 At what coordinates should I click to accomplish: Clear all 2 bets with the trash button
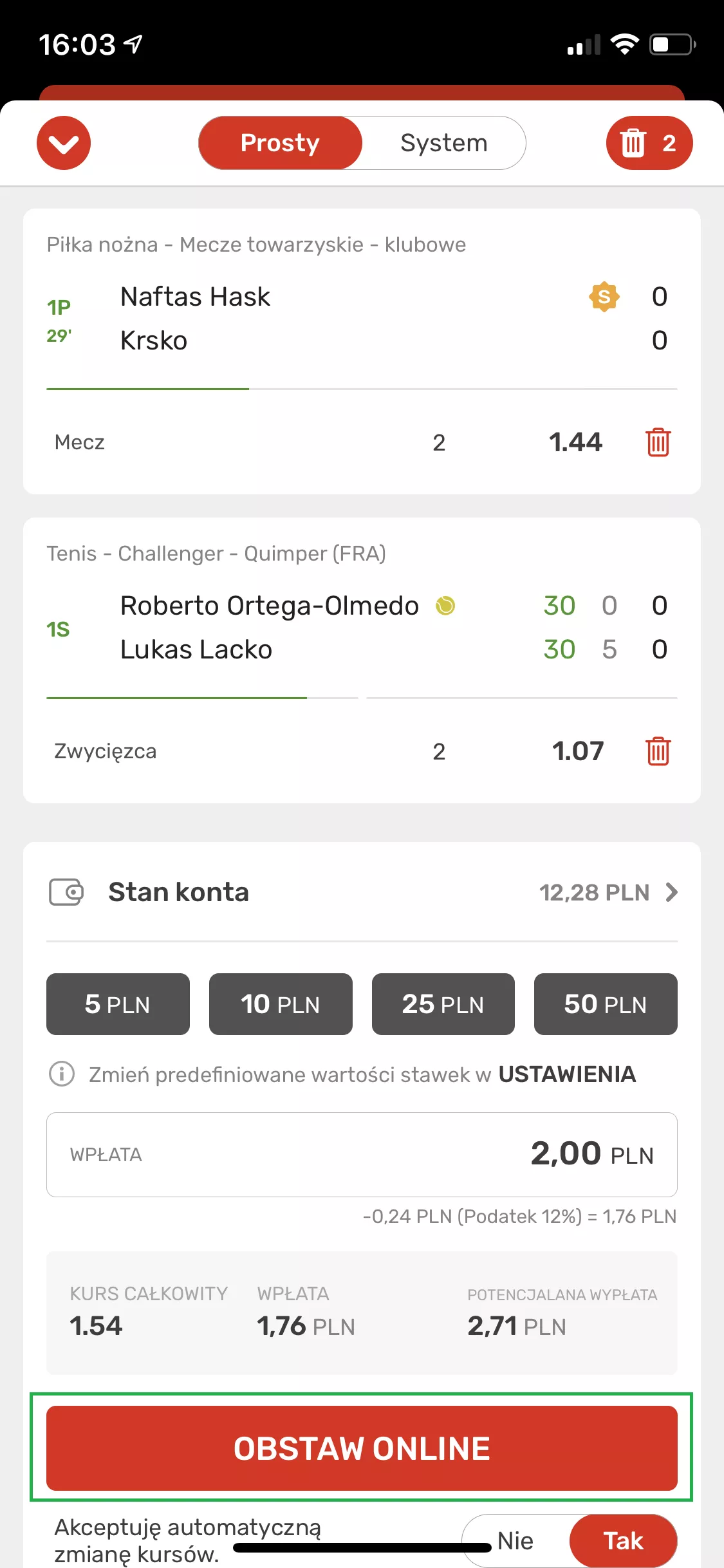coord(649,143)
